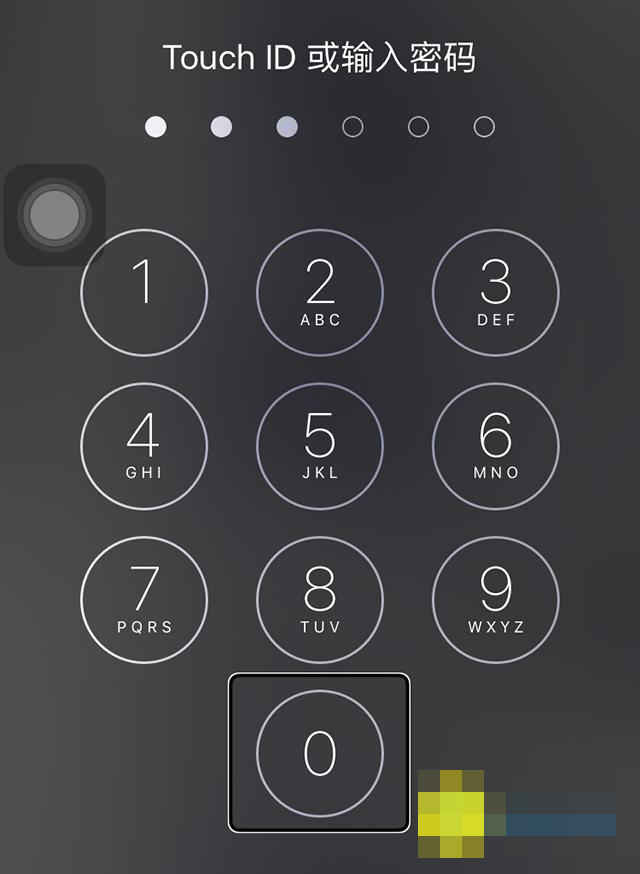Enter digit 1 on the passcode keypad
Screen dimensions: 640x874
click(144, 292)
